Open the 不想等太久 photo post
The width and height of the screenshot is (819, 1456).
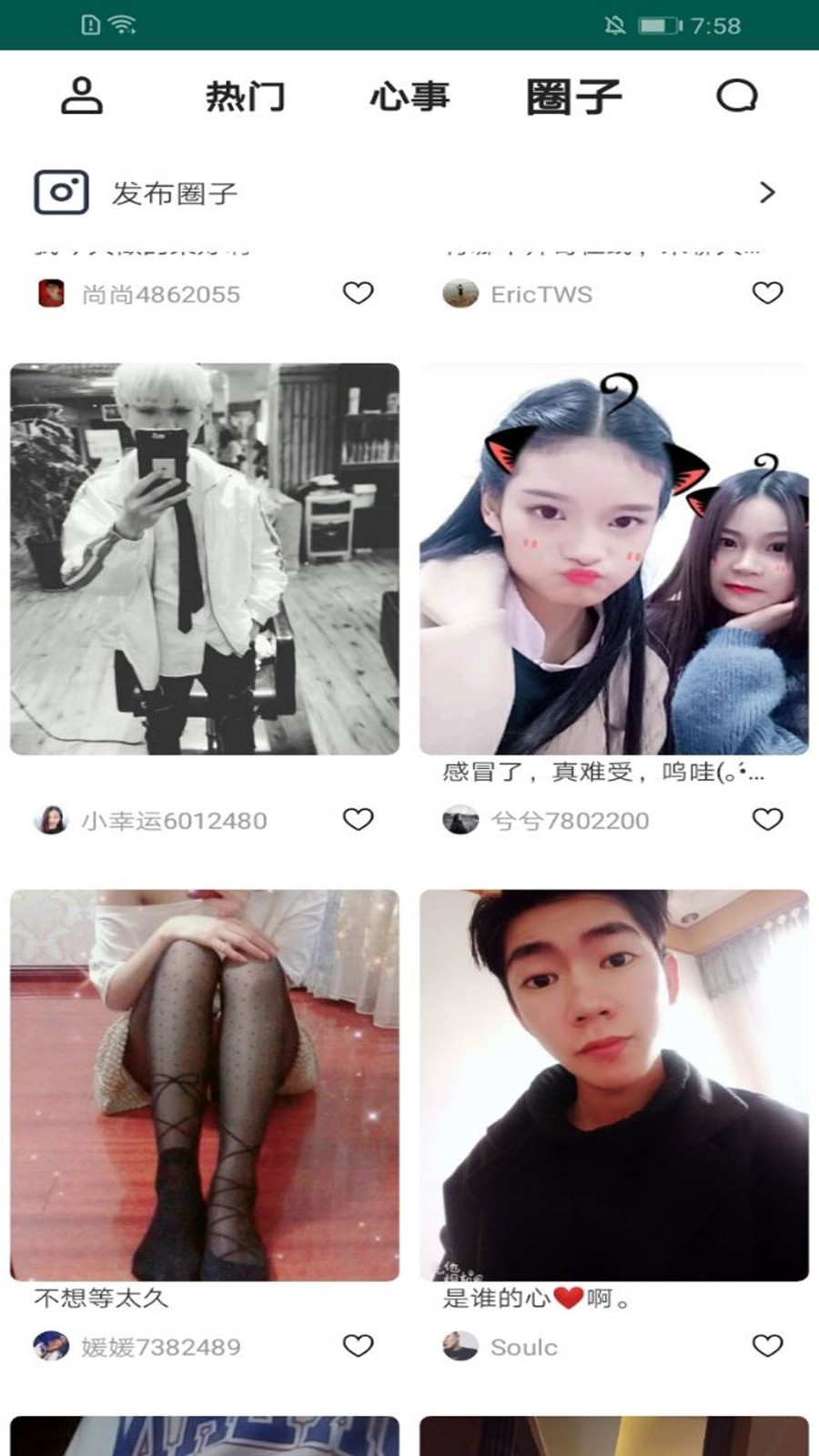click(205, 1085)
